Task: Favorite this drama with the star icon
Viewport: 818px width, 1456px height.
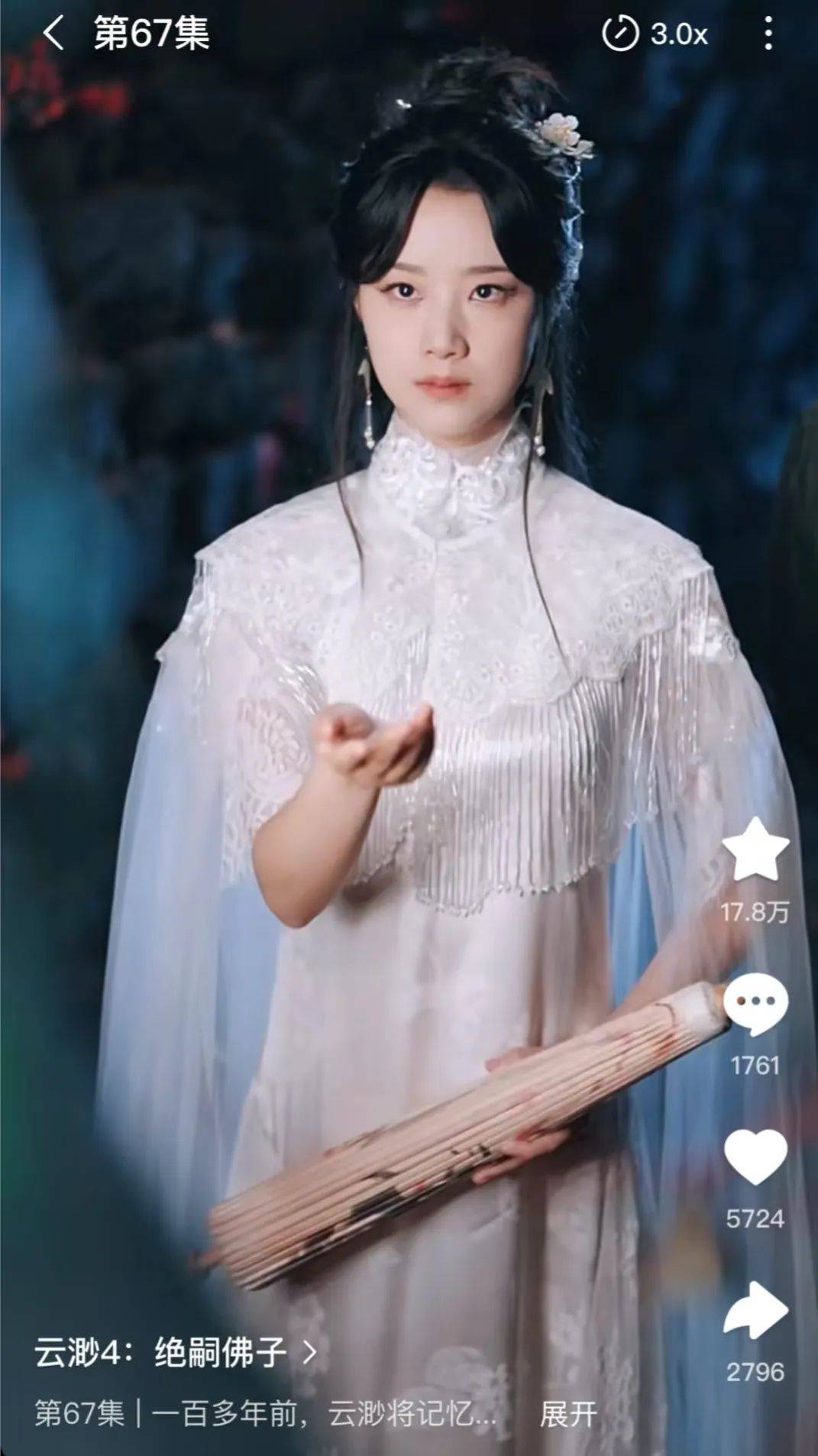Action: tap(755, 850)
